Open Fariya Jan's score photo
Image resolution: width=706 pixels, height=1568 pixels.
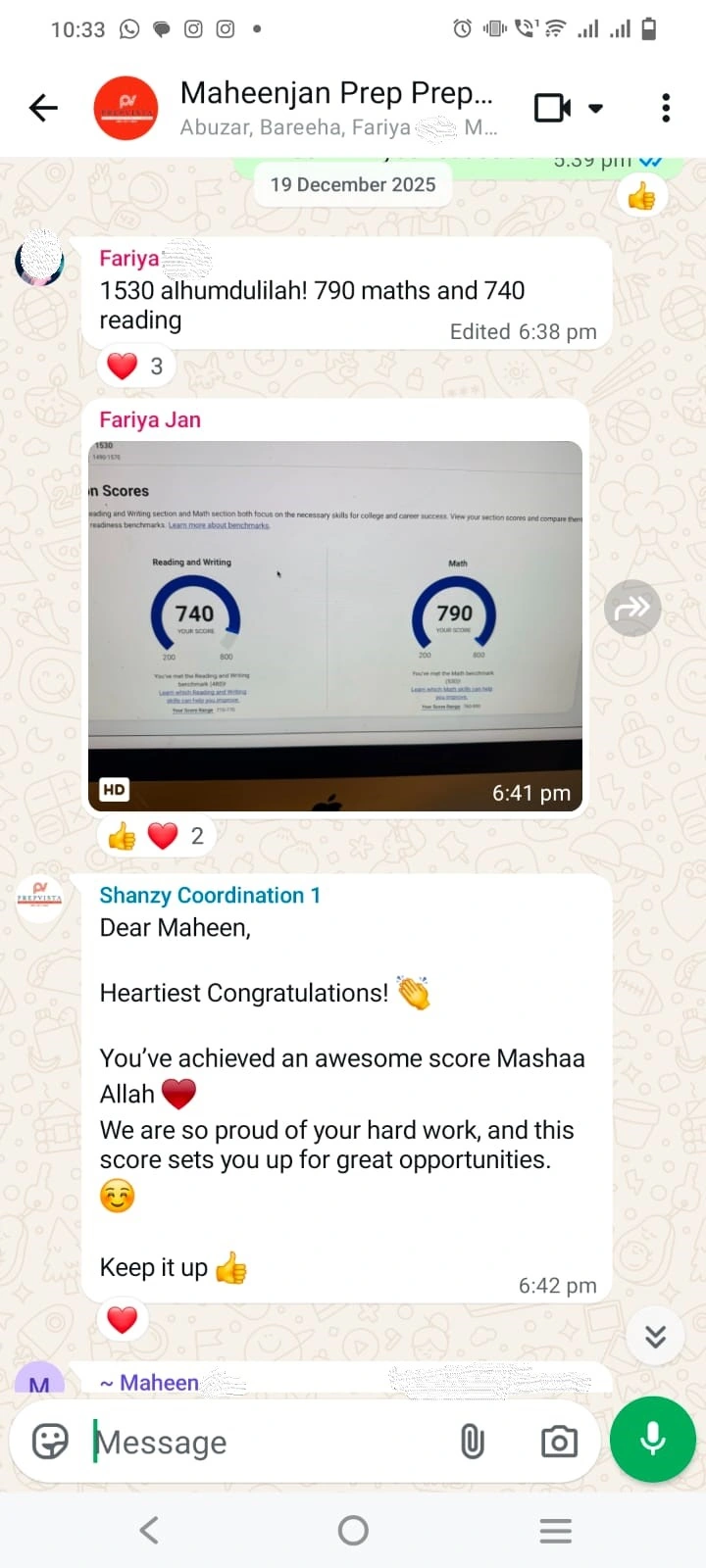[x=335, y=626]
